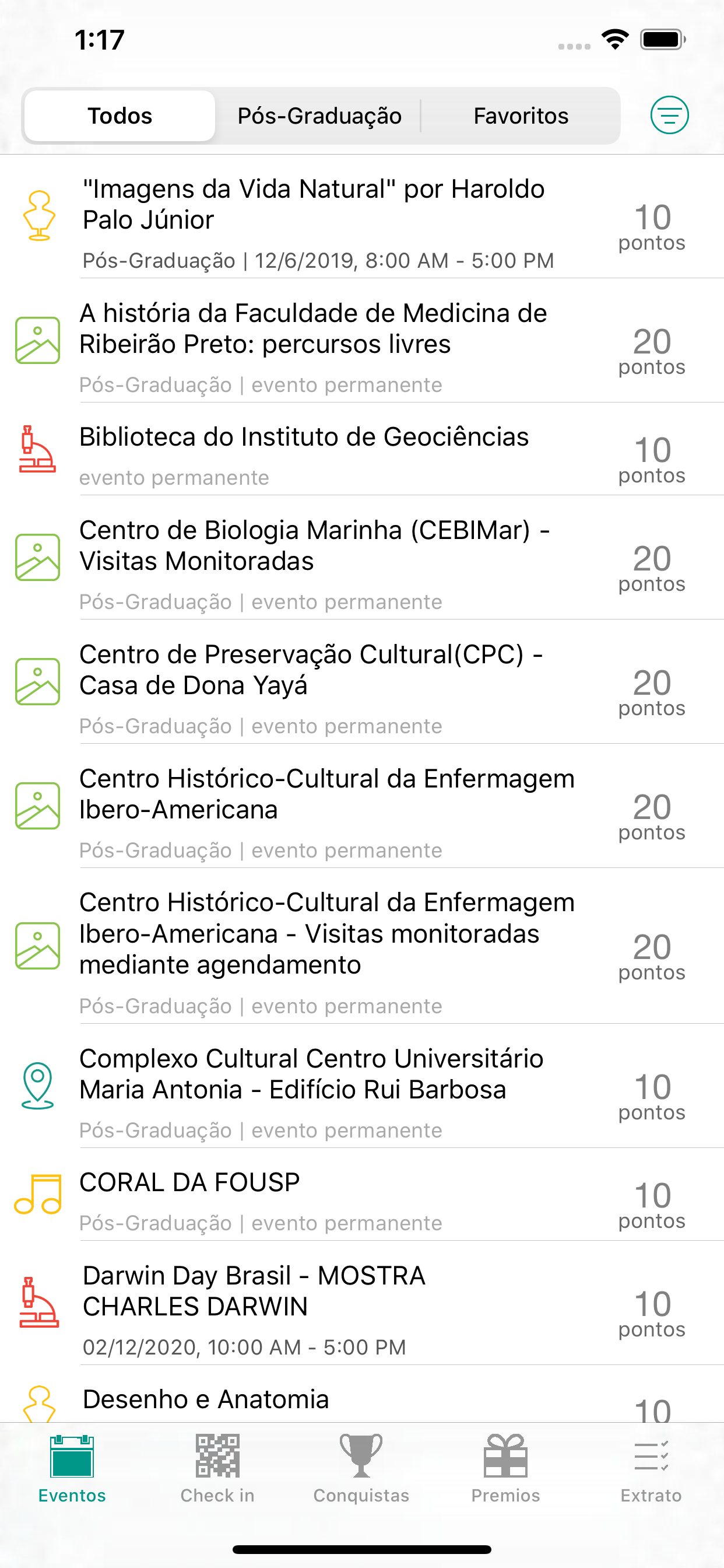Select the Todos segment
This screenshot has height=1568, width=724.
point(120,116)
